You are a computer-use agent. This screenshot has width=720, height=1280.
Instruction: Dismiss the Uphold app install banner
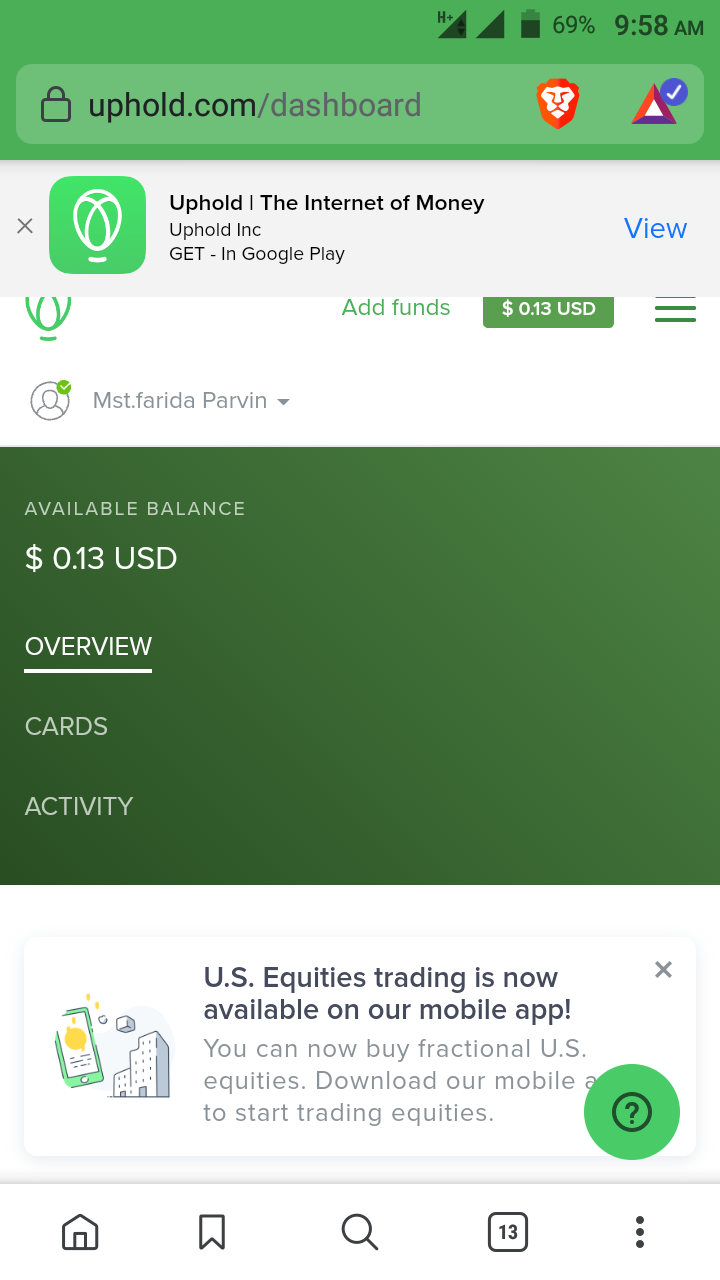[x=26, y=226]
